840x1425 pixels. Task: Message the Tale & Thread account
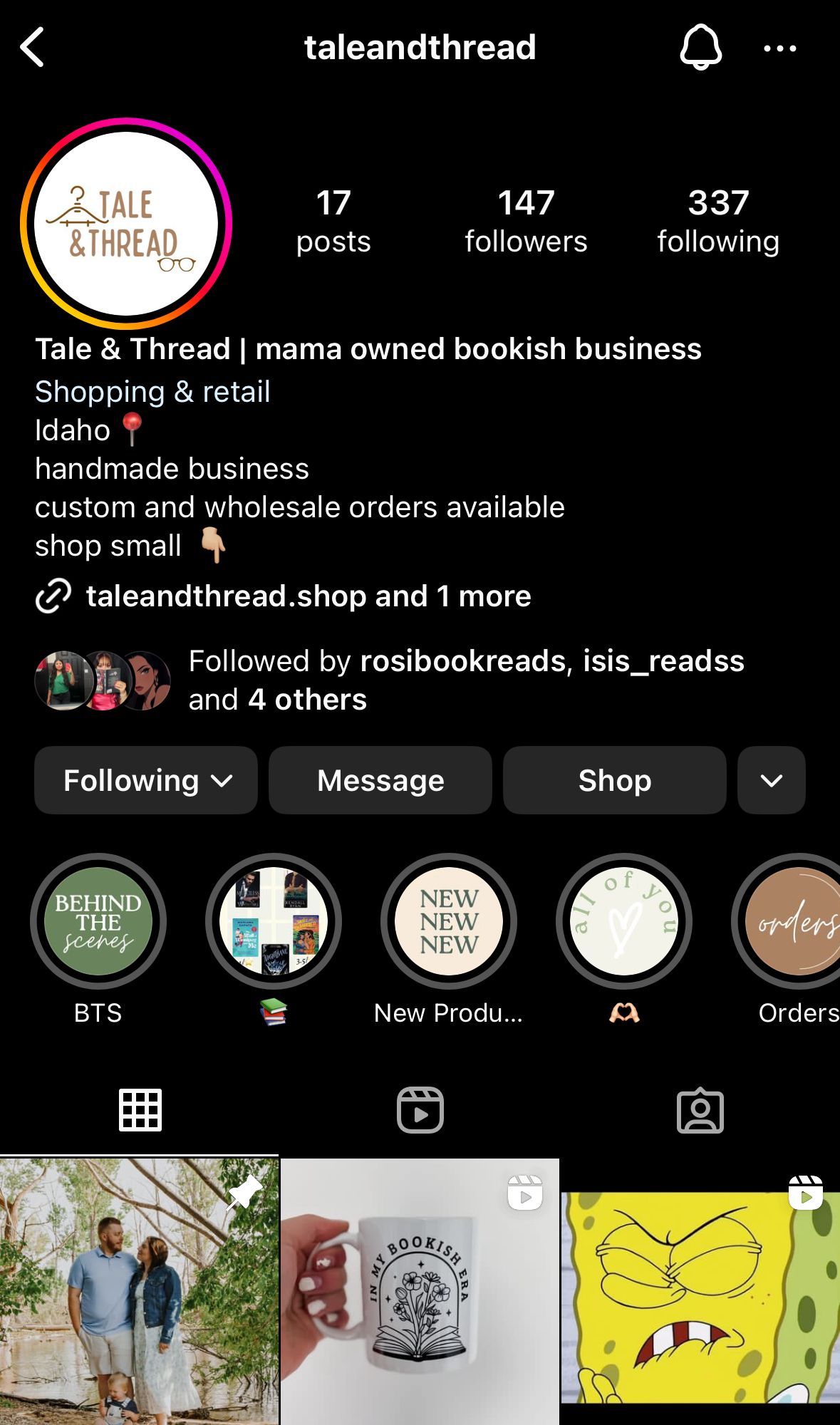[380, 780]
